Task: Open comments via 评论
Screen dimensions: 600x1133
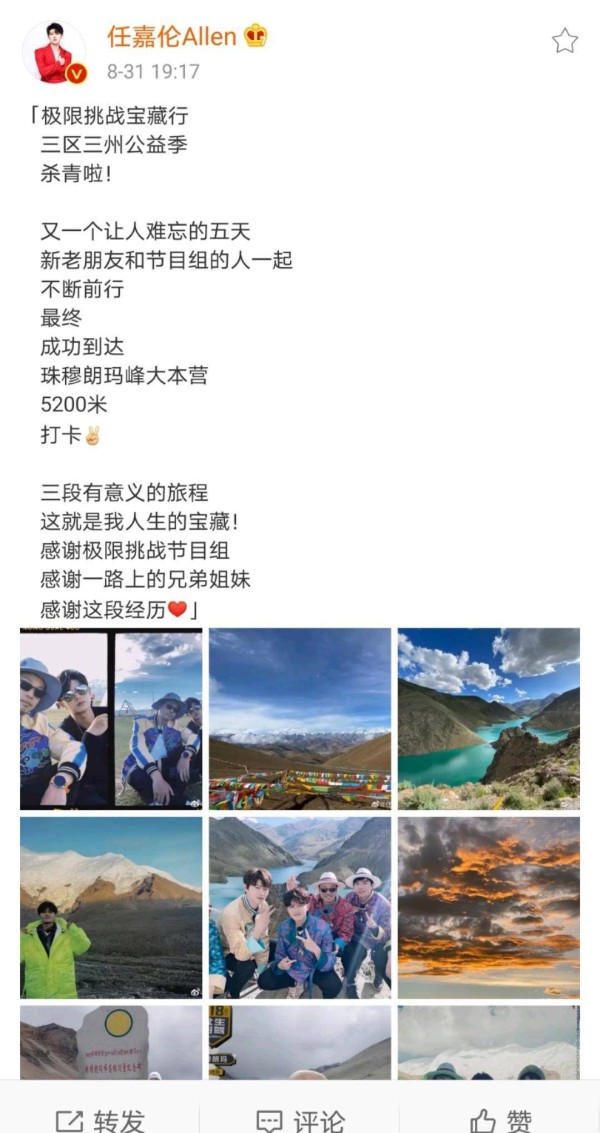Action: (300, 1119)
